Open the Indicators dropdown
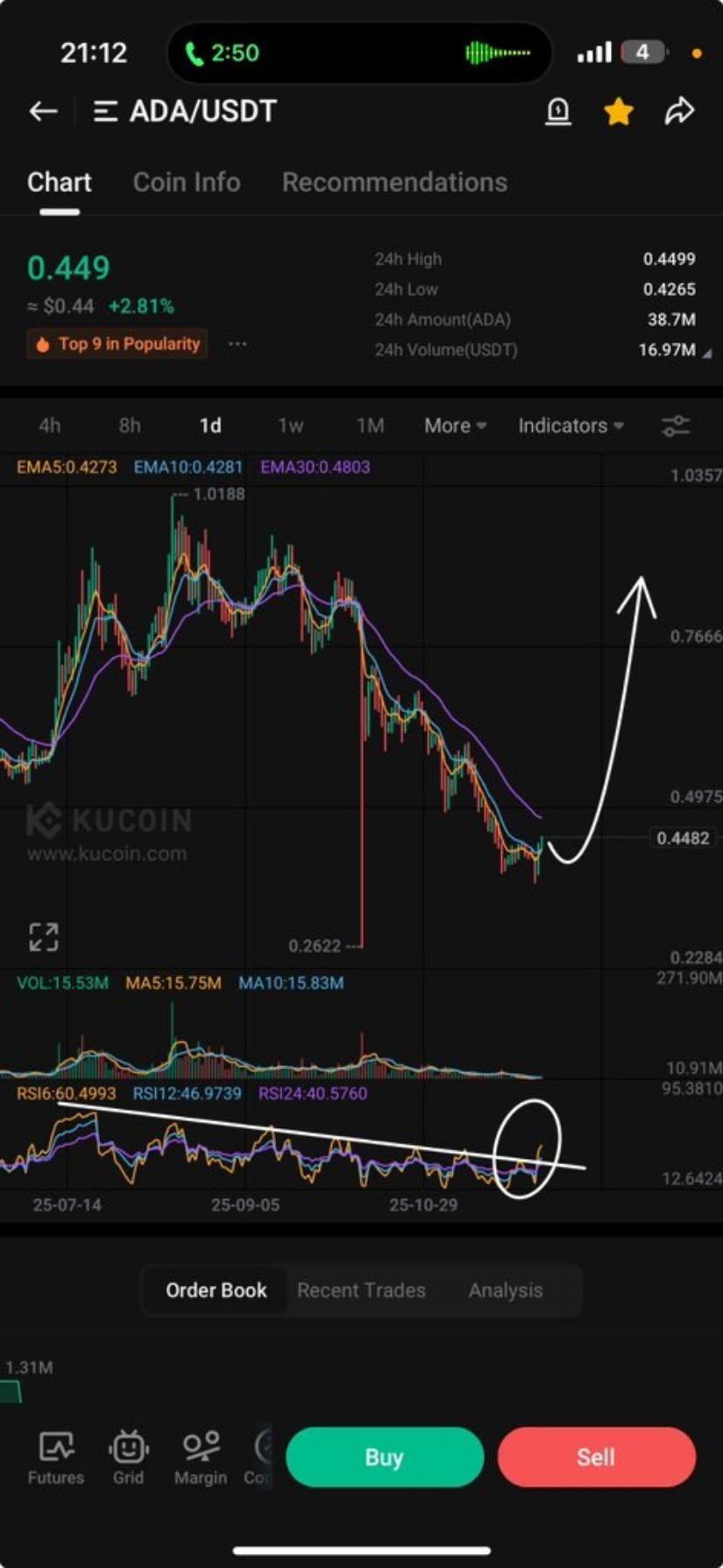 point(570,426)
